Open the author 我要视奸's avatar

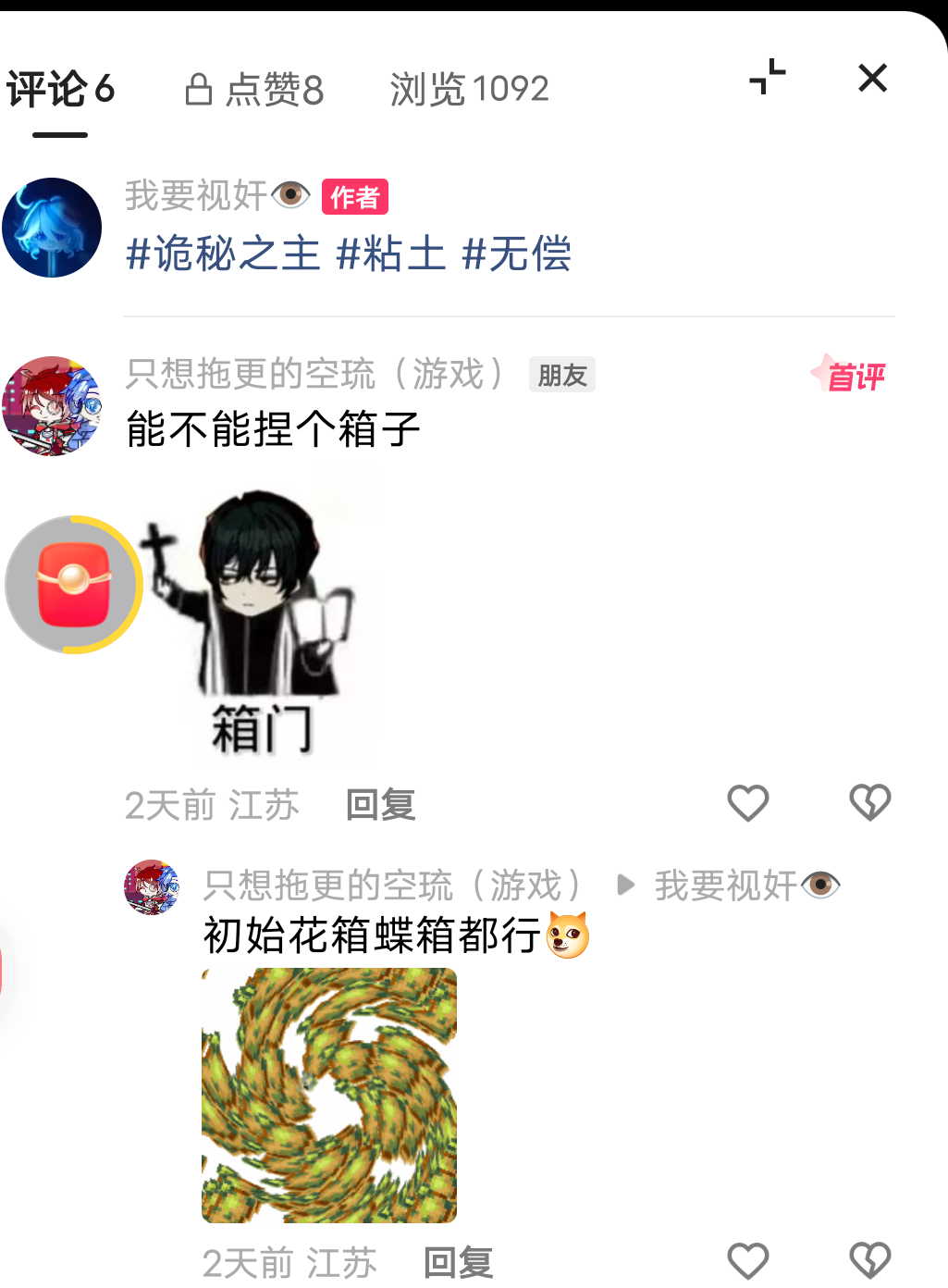click(52, 228)
